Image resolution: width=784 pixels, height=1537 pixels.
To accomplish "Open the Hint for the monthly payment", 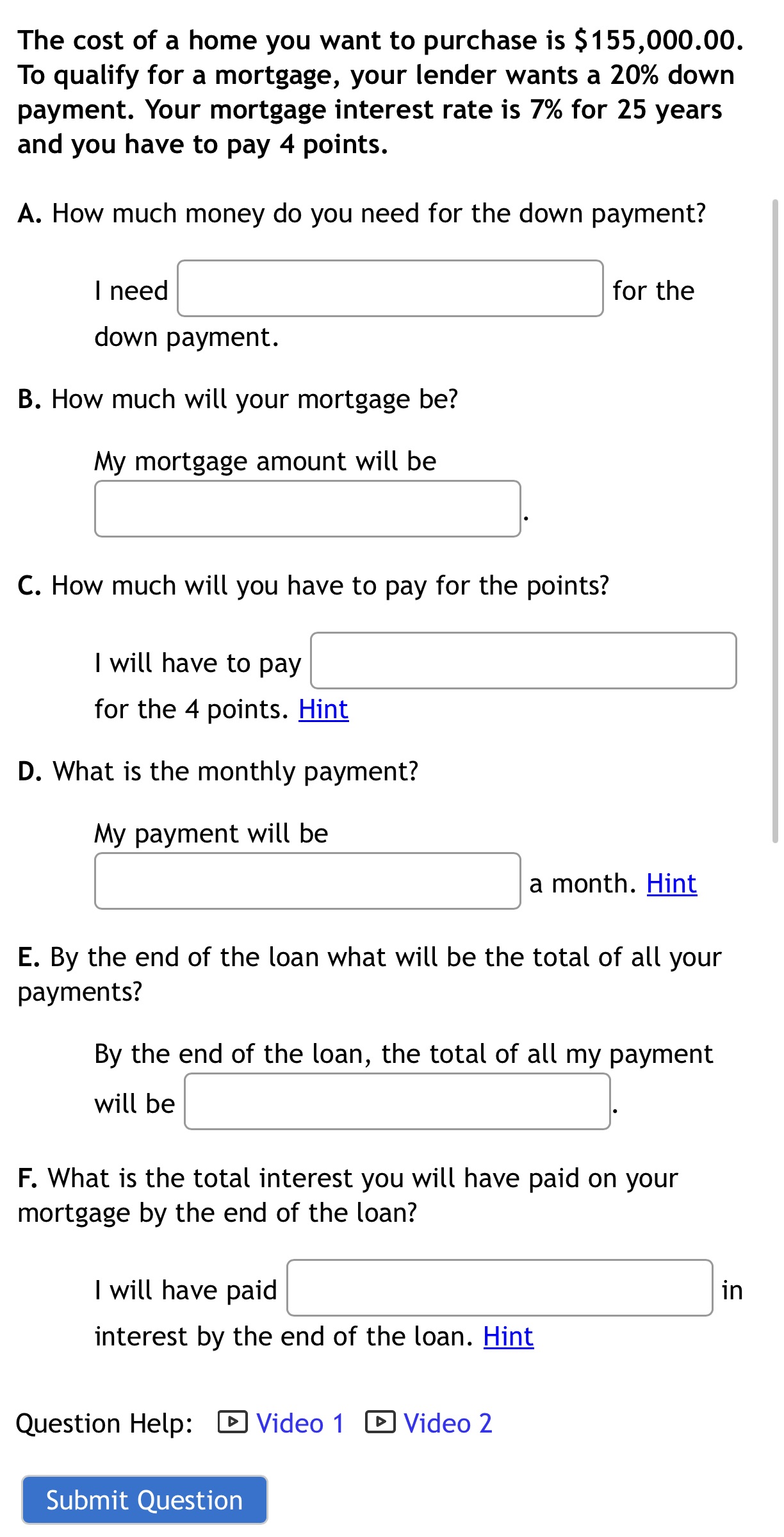I will click(x=671, y=884).
